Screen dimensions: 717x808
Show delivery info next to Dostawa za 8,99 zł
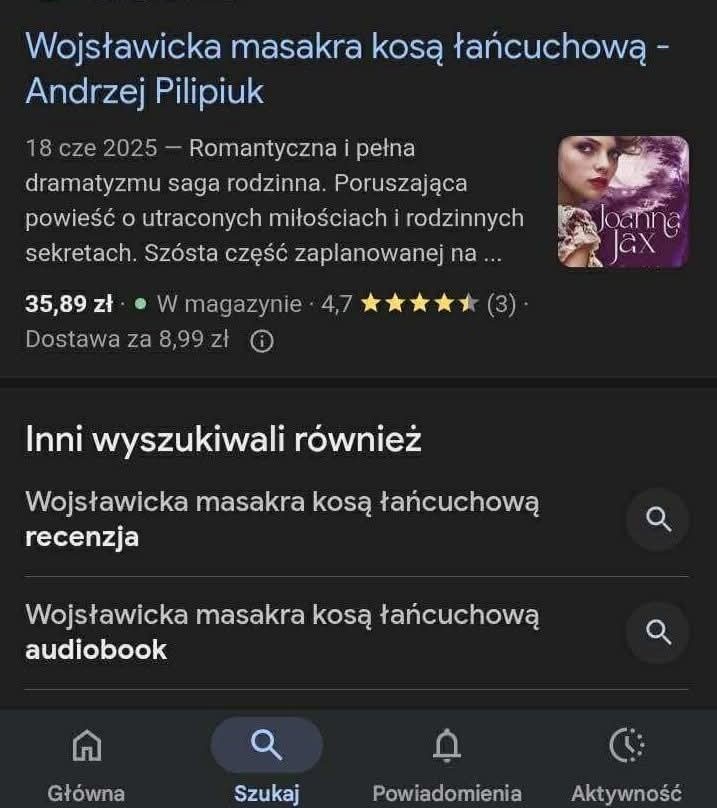(x=261, y=341)
